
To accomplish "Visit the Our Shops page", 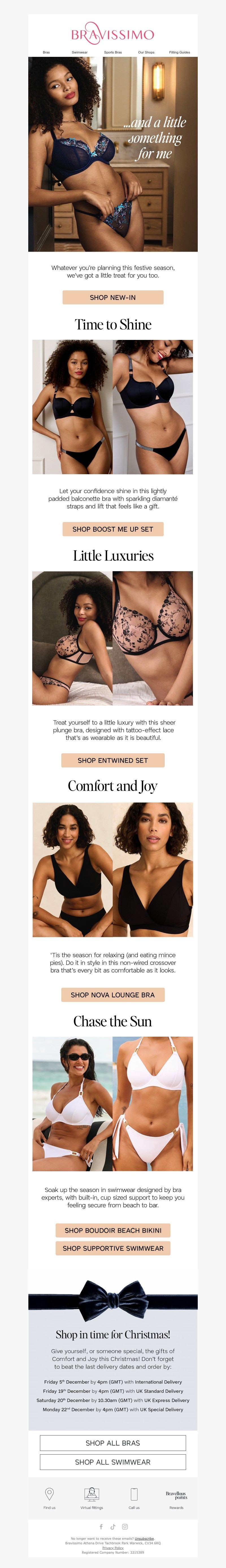I will click(146, 52).
